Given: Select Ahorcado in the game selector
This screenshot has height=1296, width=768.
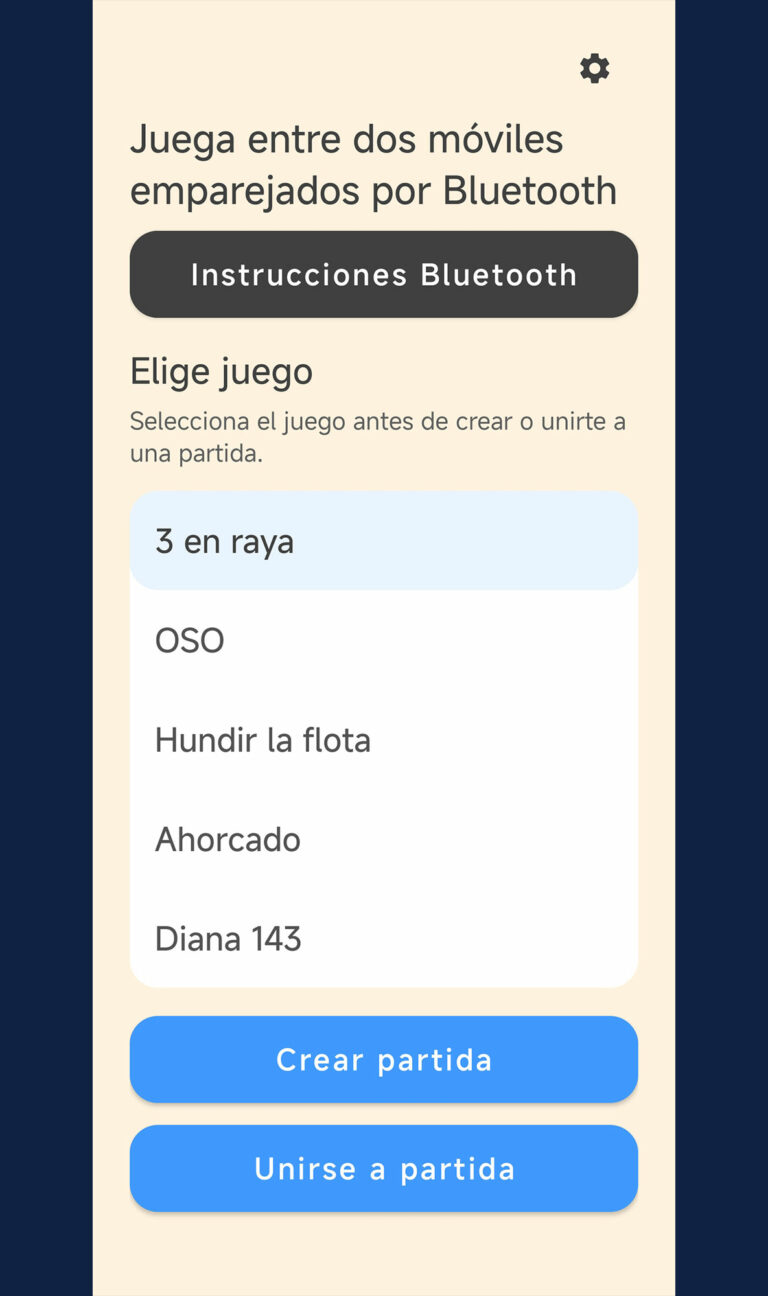Looking at the screenshot, I should (x=383, y=839).
